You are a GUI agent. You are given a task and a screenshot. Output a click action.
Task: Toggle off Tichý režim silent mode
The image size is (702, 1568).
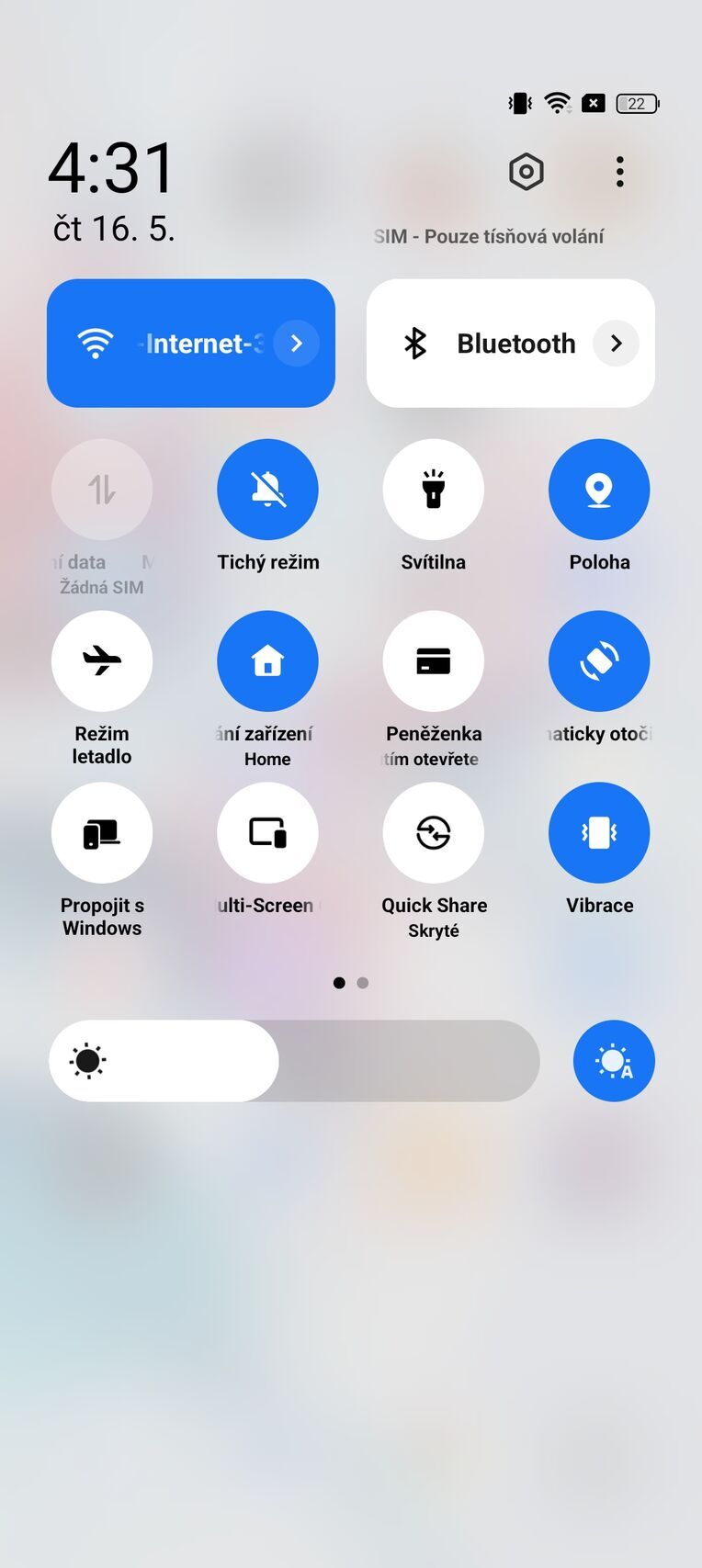[267, 490]
